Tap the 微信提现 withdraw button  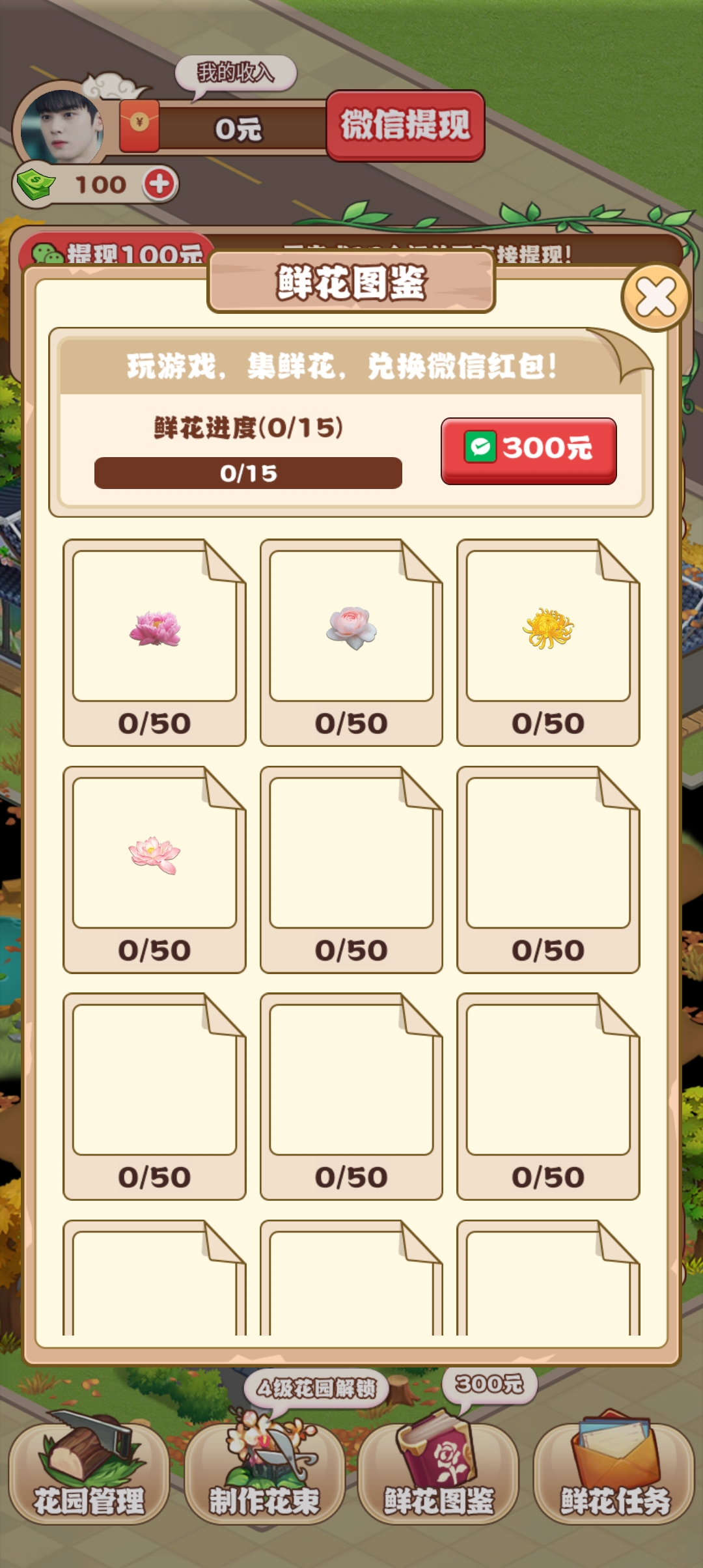click(405, 125)
